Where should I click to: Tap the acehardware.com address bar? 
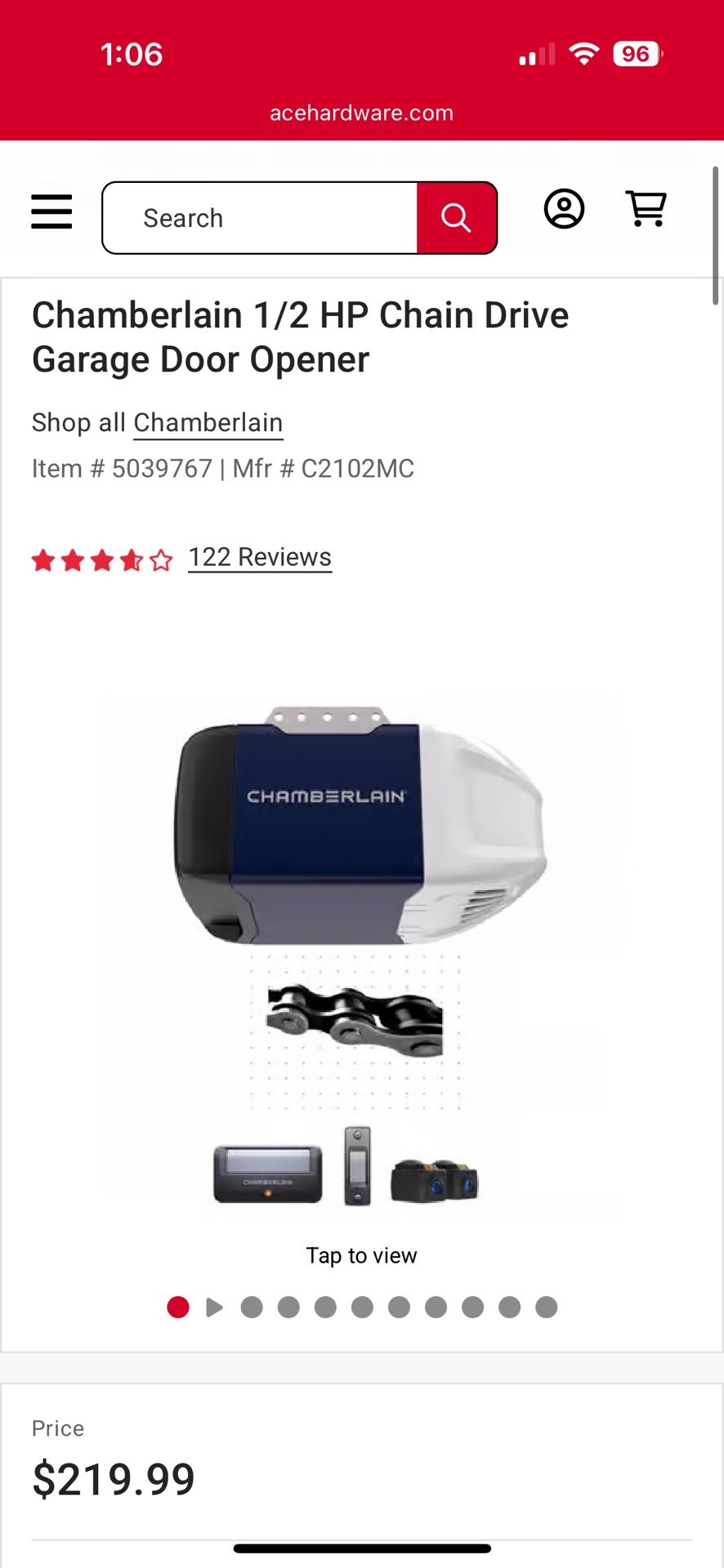(x=360, y=113)
